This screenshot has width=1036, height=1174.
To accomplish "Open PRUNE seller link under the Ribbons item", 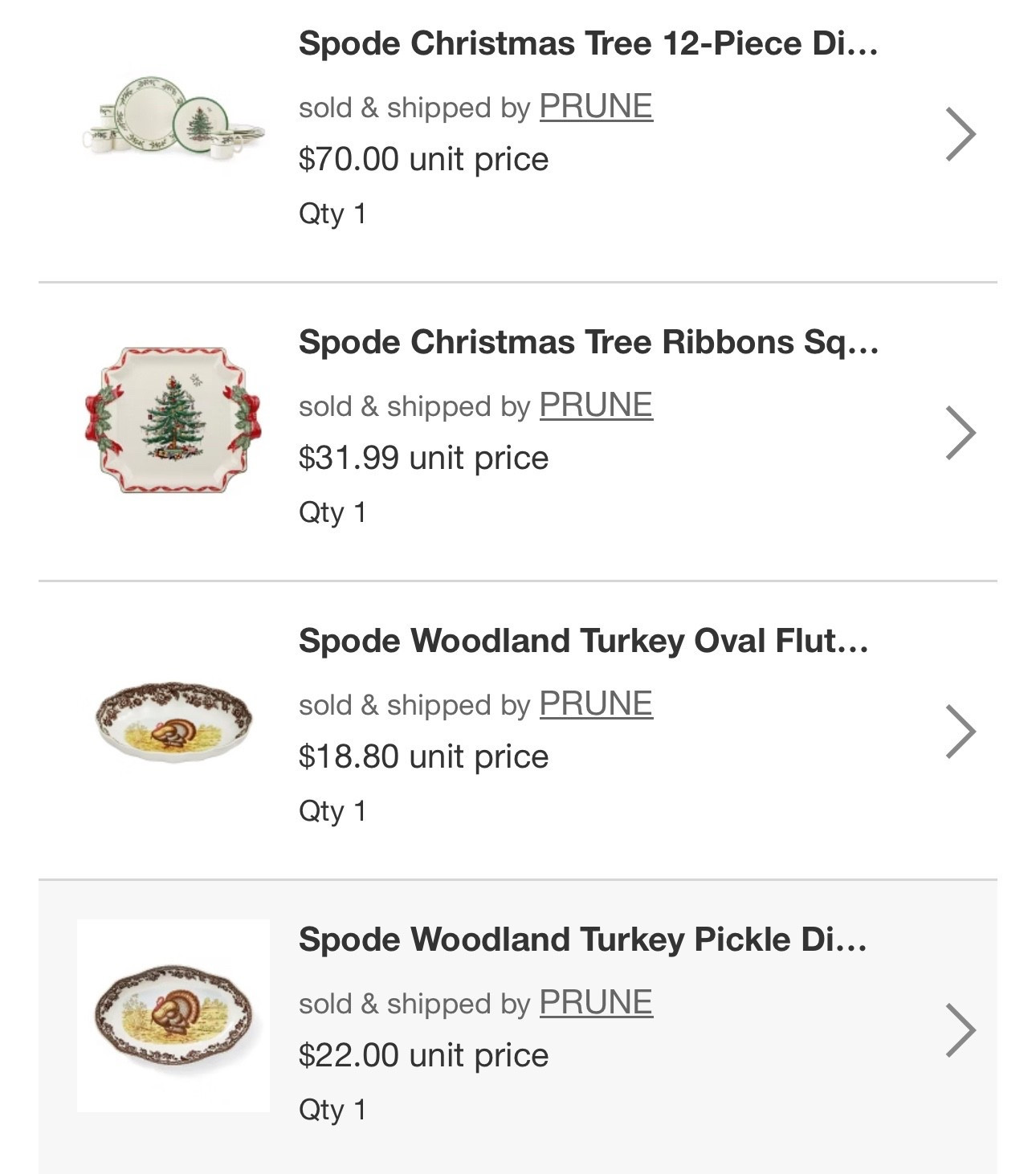I will pyautogui.click(x=596, y=406).
